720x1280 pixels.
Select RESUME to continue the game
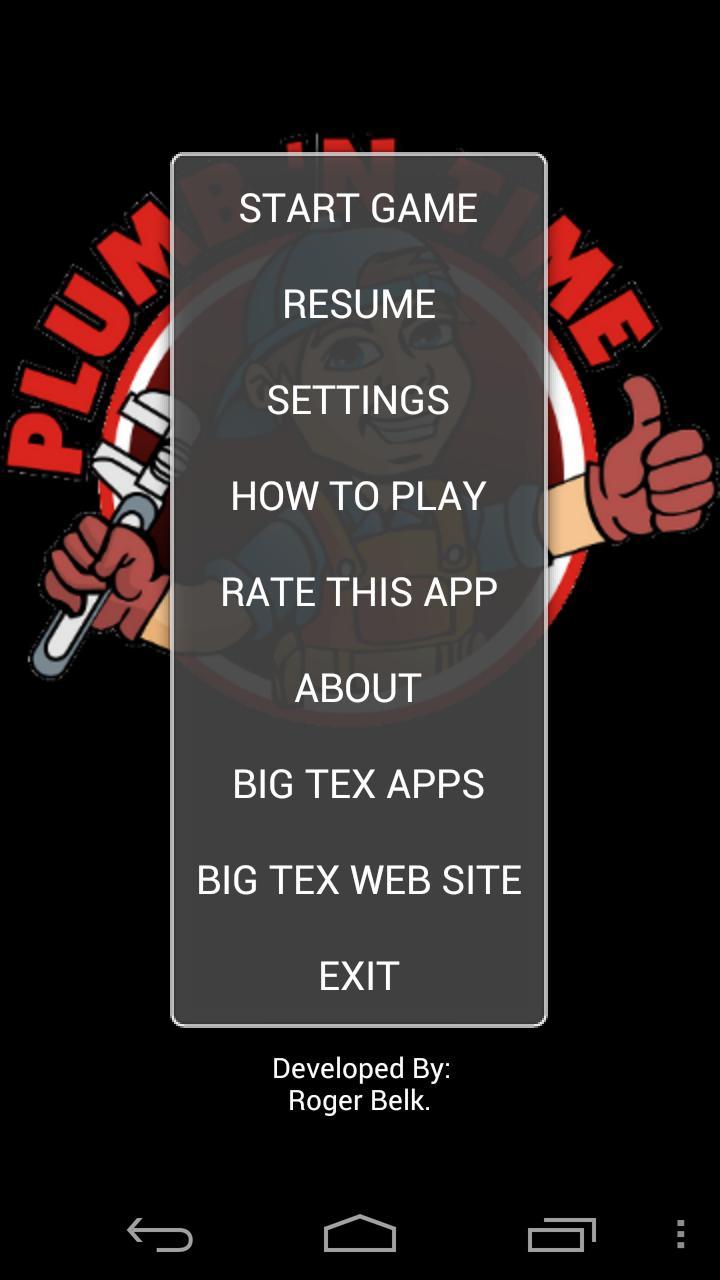click(359, 304)
